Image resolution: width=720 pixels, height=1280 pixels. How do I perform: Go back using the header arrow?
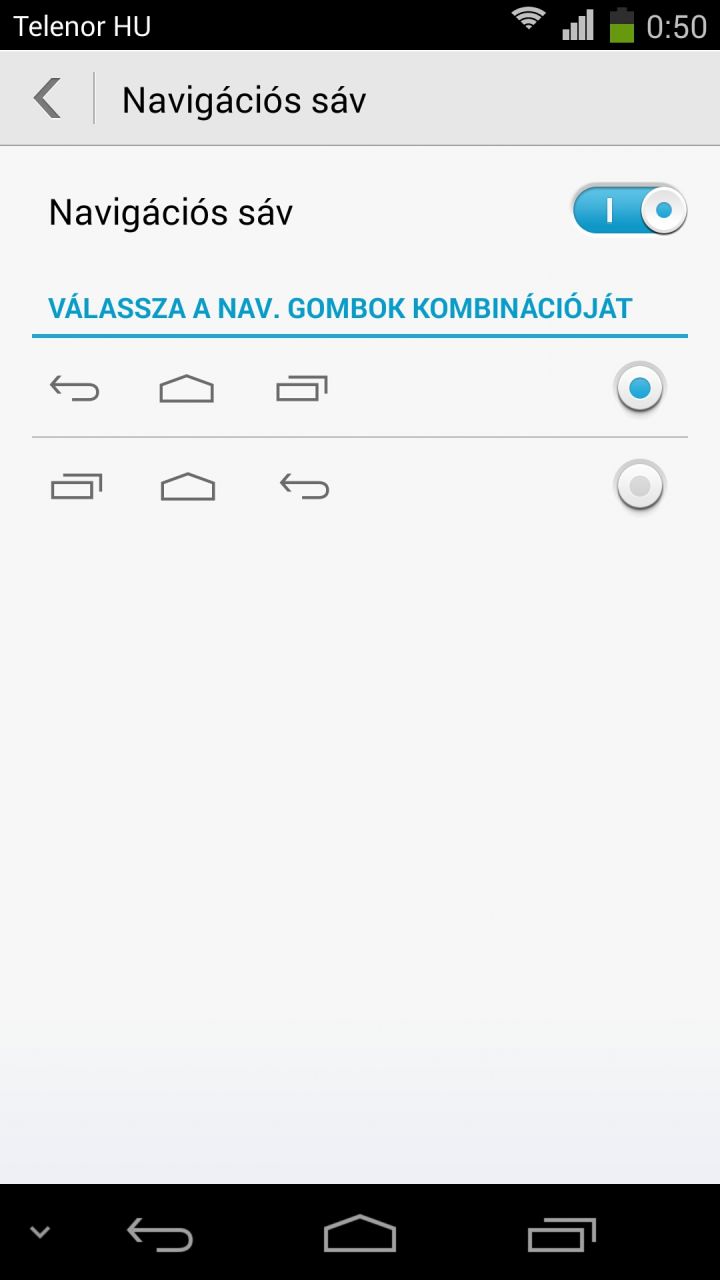[x=47, y=99]
